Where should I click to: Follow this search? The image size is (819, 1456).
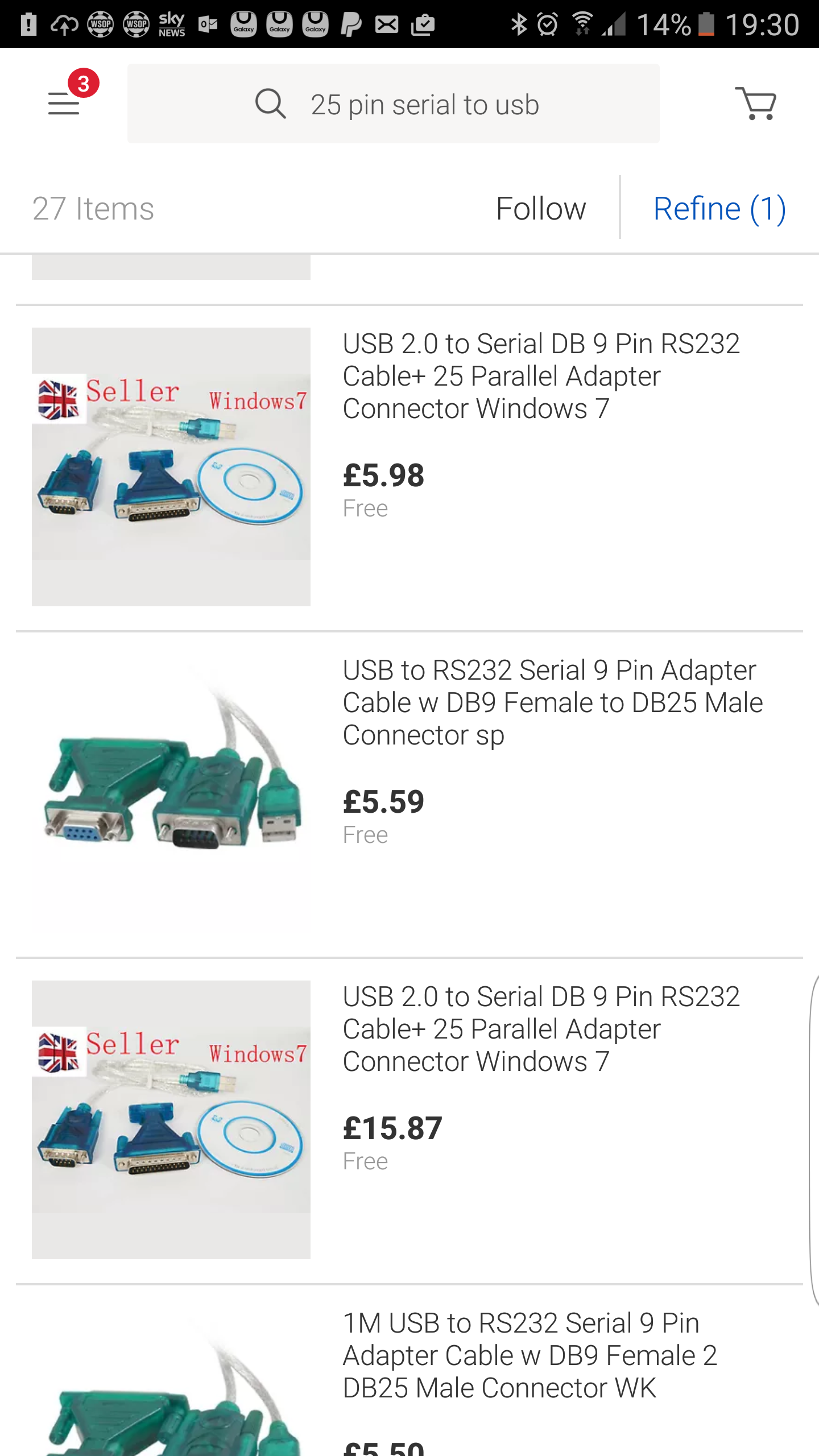540,208
